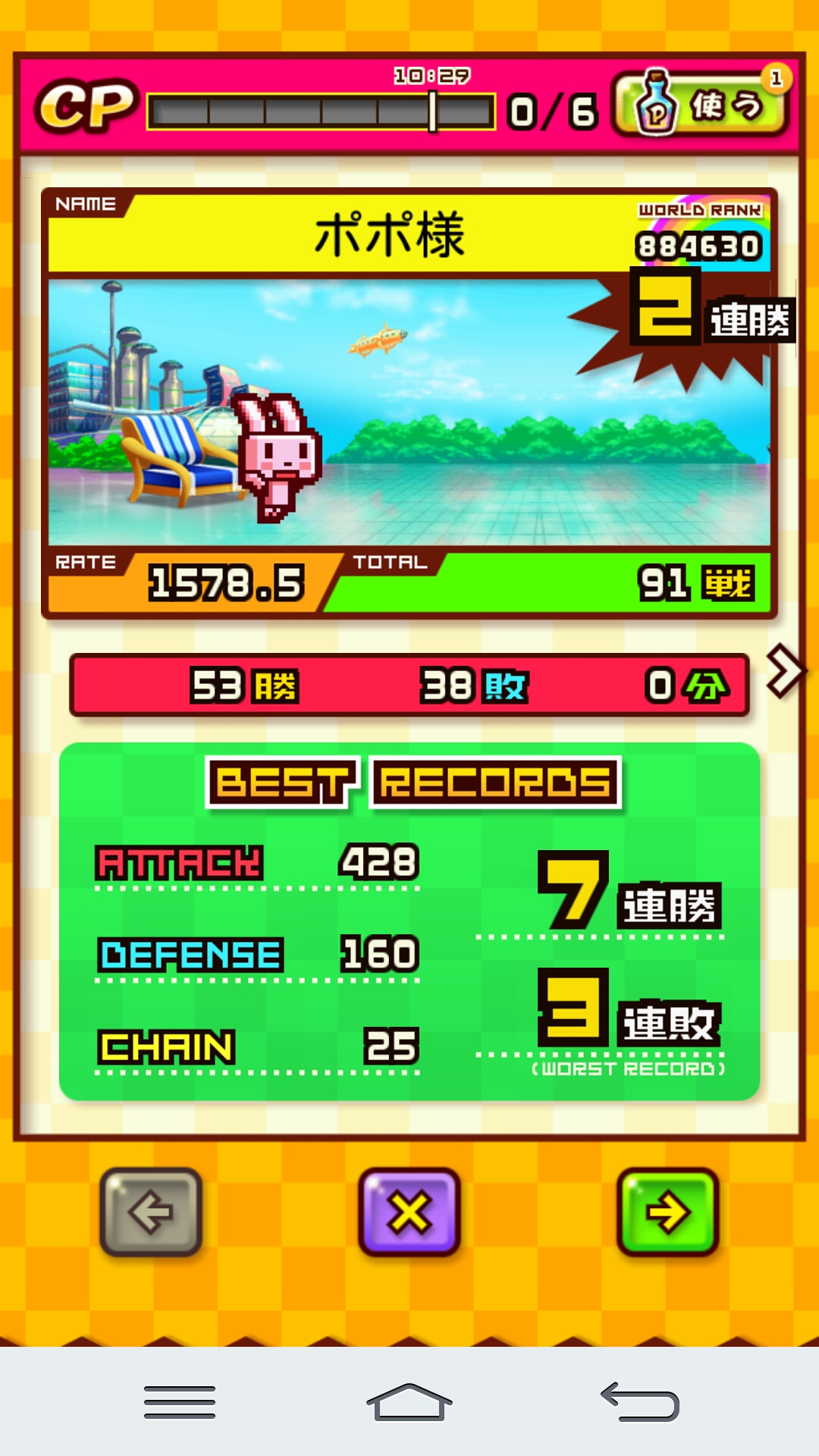Tap the chevron next to win/loss bar
Viewport: 819px width, 1456px height.
point(785,671)
